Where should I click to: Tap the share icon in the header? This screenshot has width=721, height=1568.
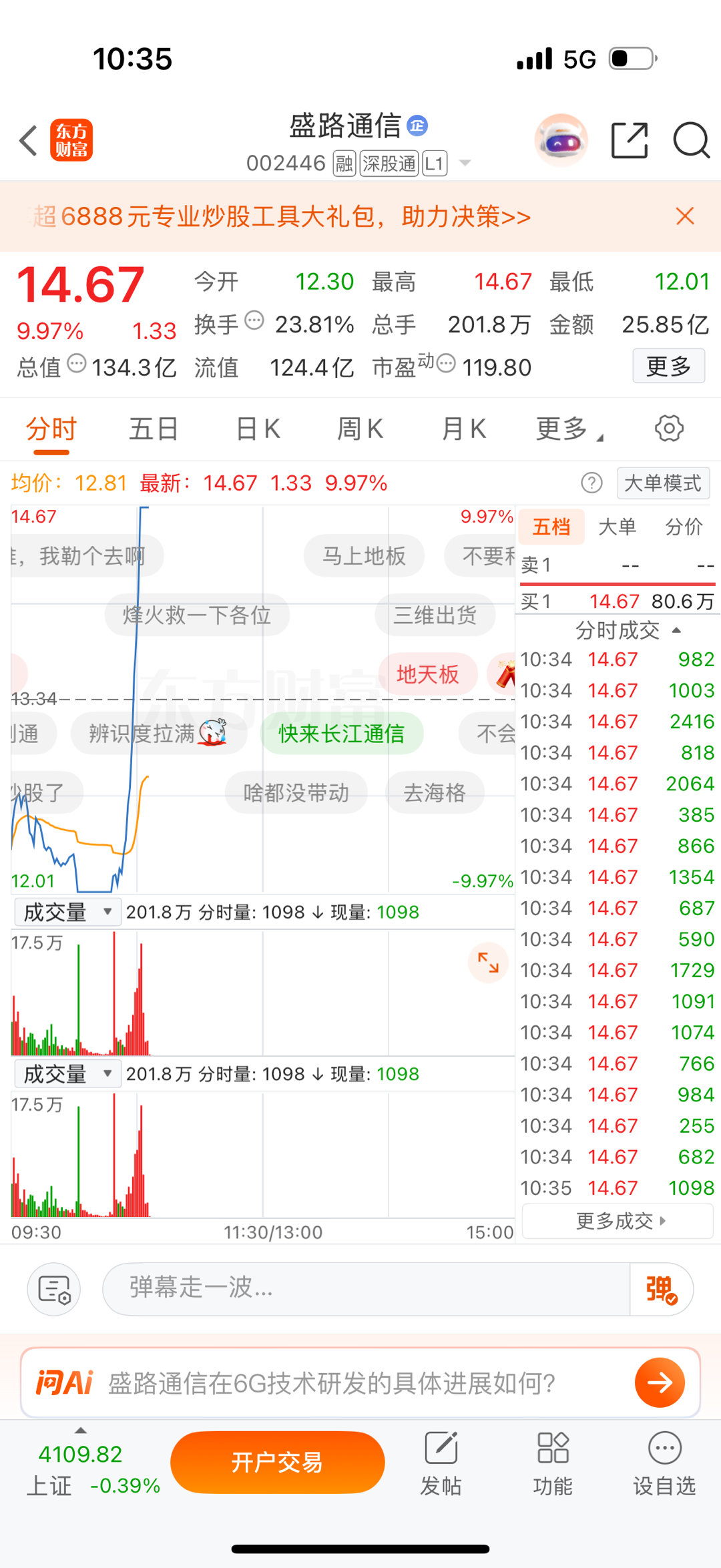630,140
